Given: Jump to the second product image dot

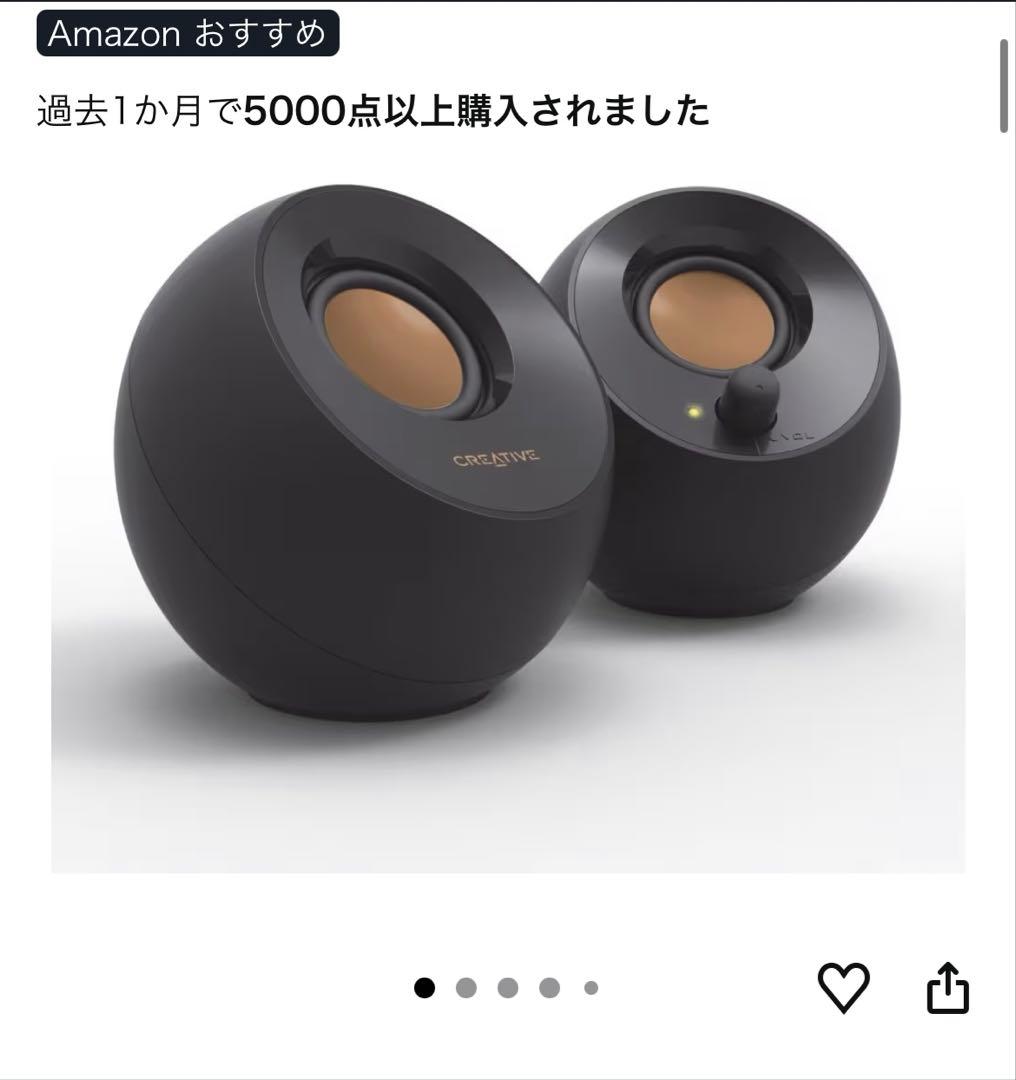Looking at the screenshot, I should click(466, 988).
